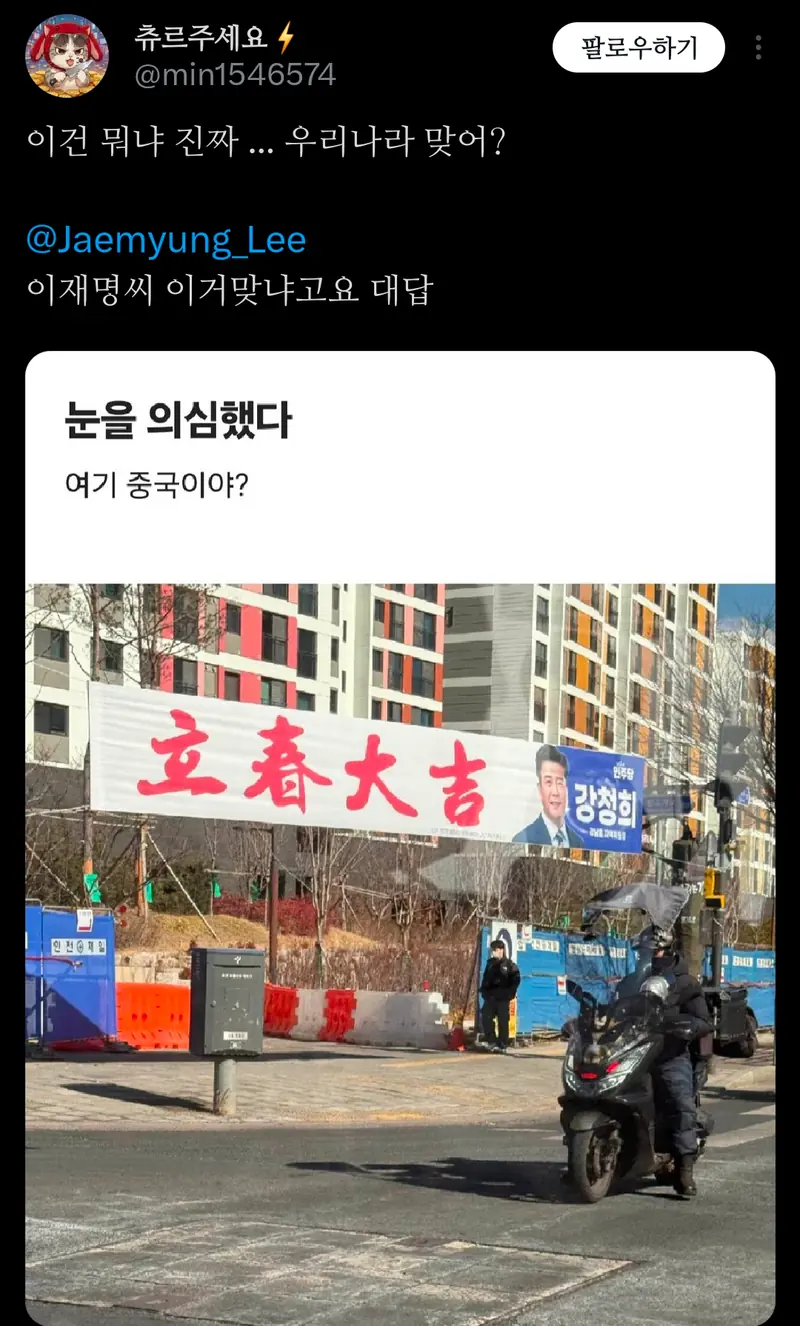The image size is (800, 1326).
Task: Open the post overflow menu
Action: click(759, 47)
